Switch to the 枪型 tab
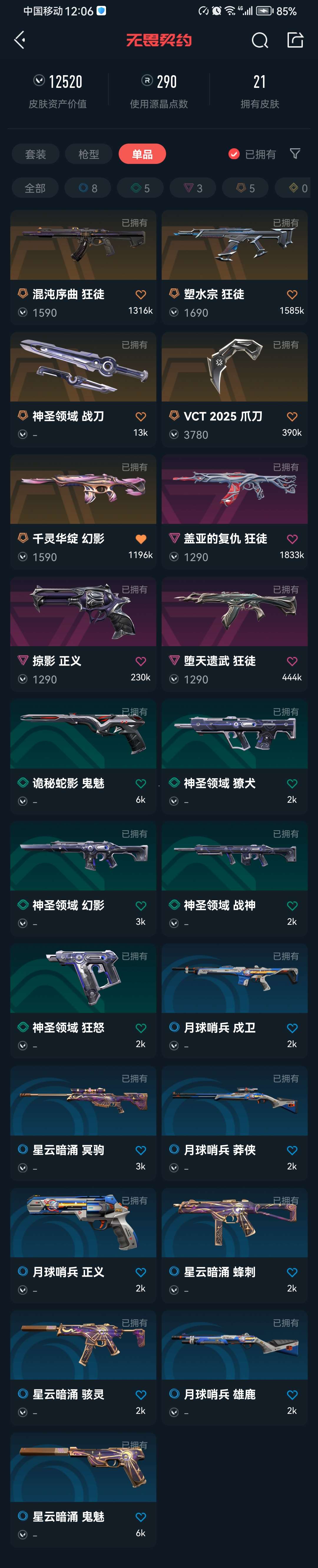The height and width of the screenshot is (1568, 318). (x=89, y=154)
